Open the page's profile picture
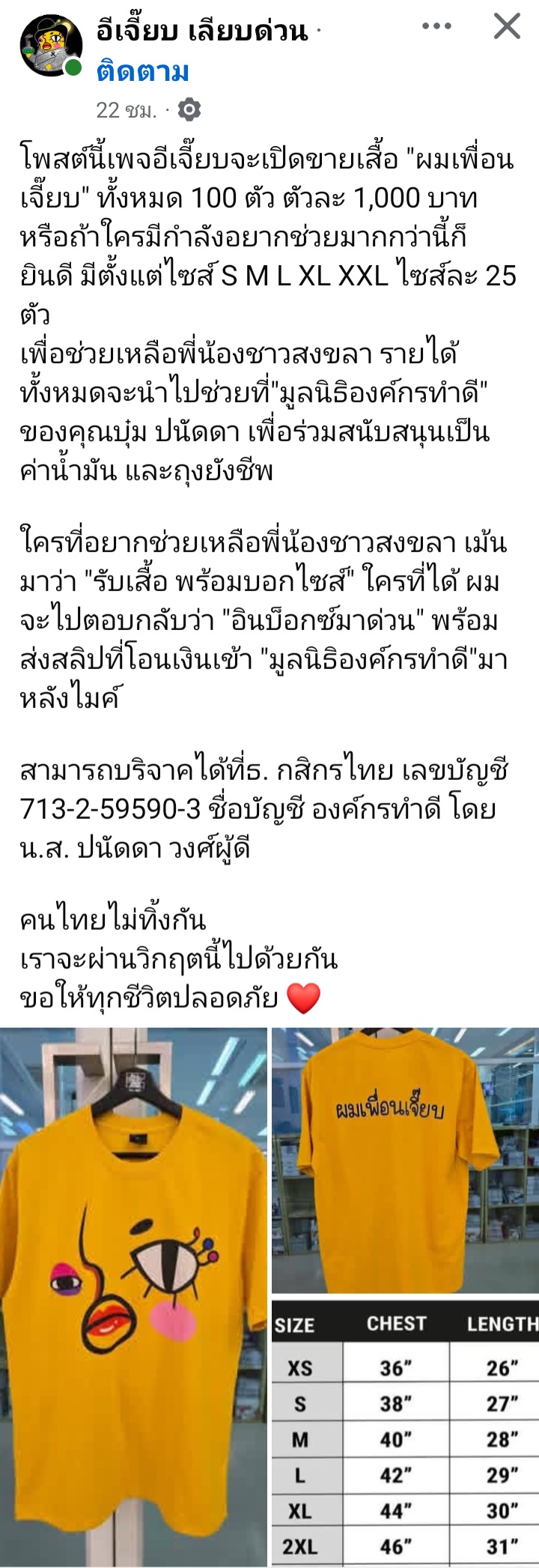 pos(50,45)
